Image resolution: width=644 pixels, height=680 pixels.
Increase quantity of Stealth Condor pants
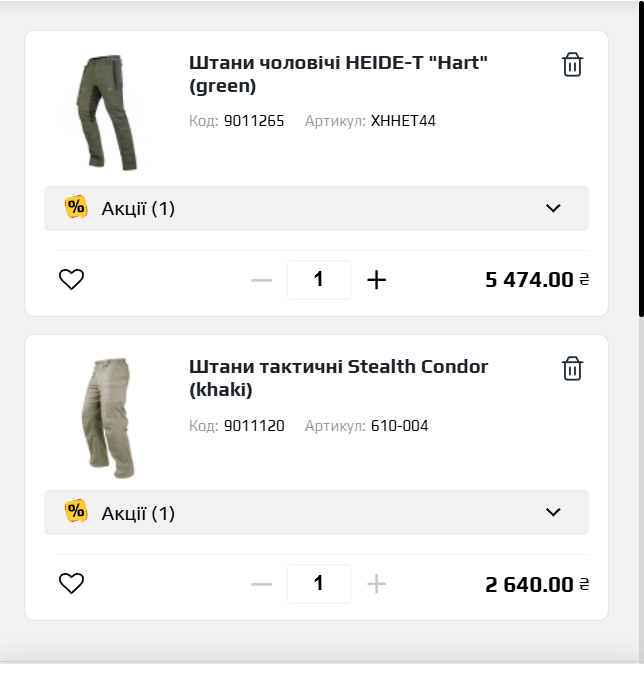[x=376, y=584]
